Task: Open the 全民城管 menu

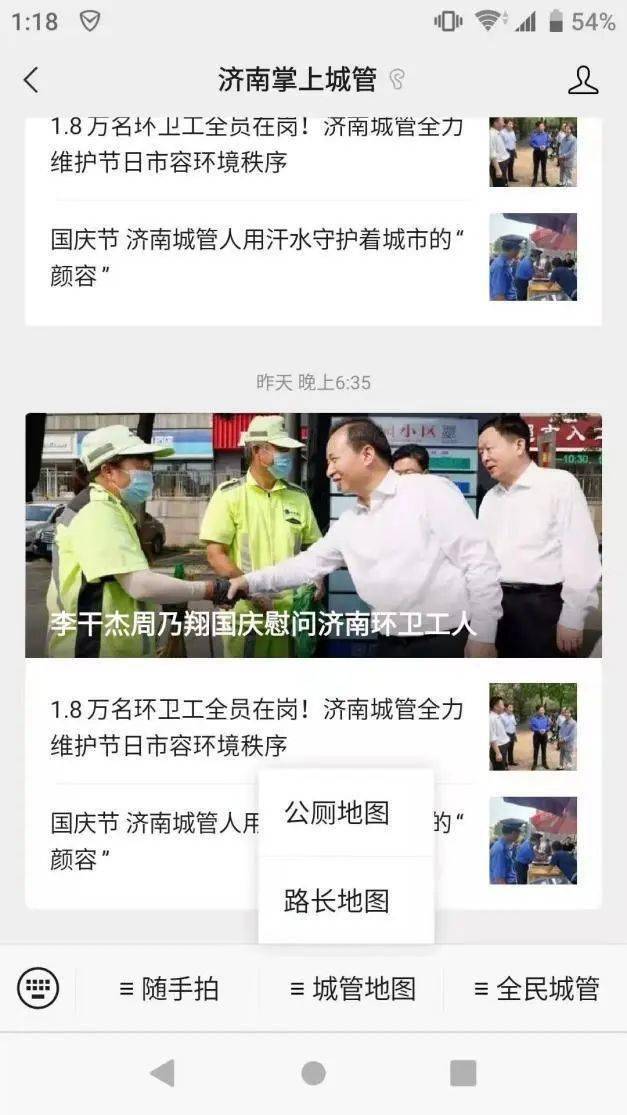Action: [536, 989]
